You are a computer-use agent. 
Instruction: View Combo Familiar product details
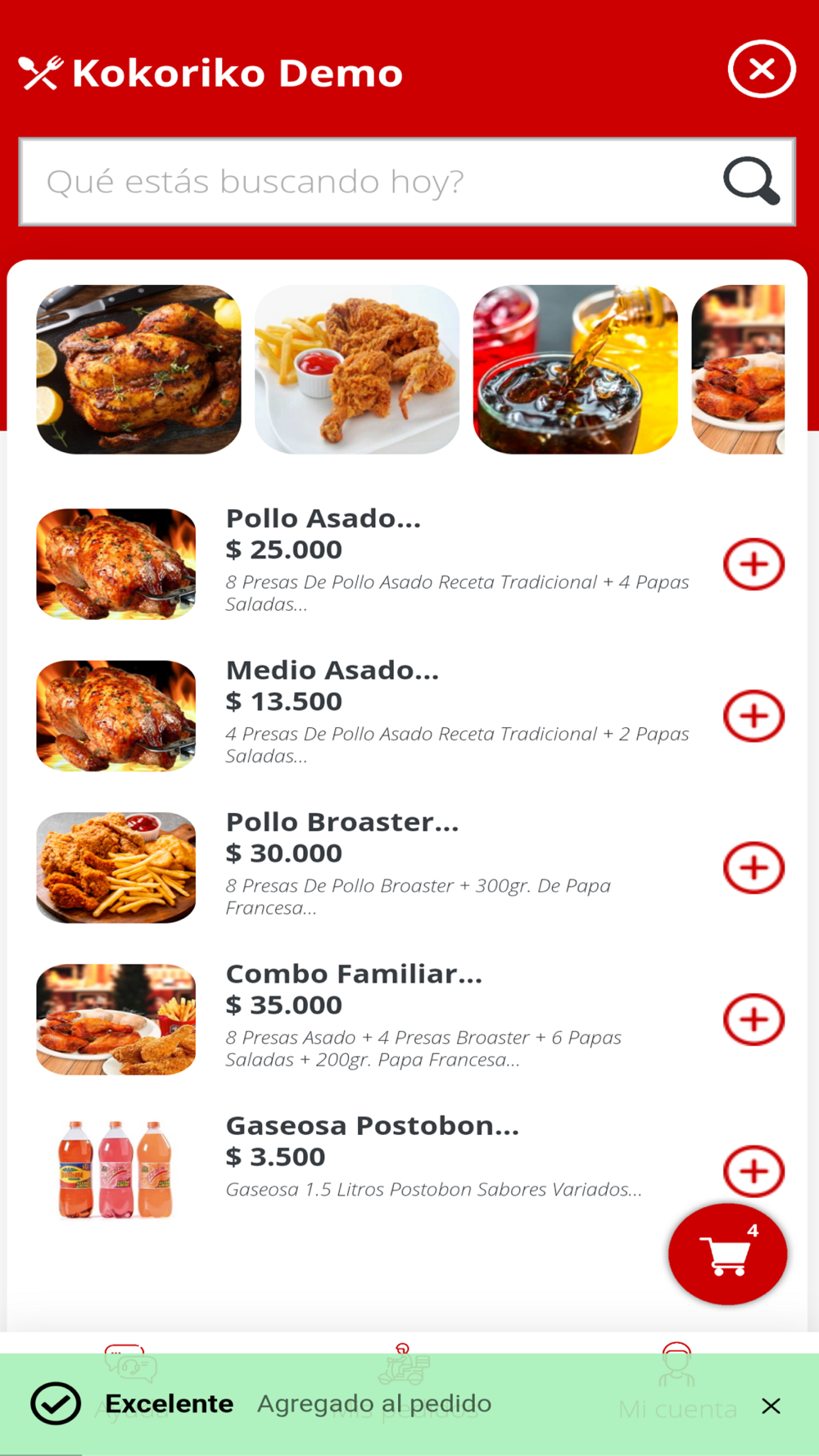[354, 974]
